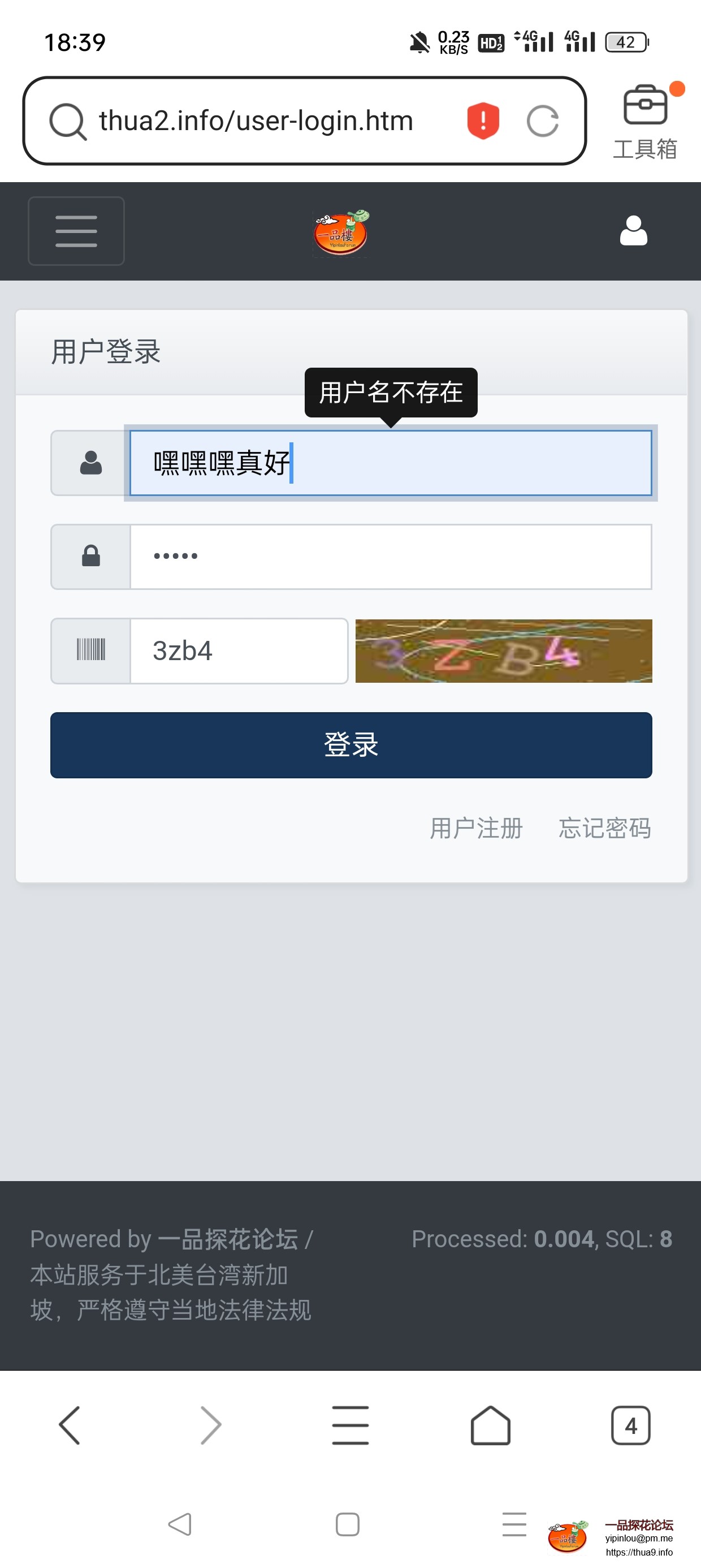The image size is (701, 1568).
Task: Open the red security shield warning
Action: 483,120
